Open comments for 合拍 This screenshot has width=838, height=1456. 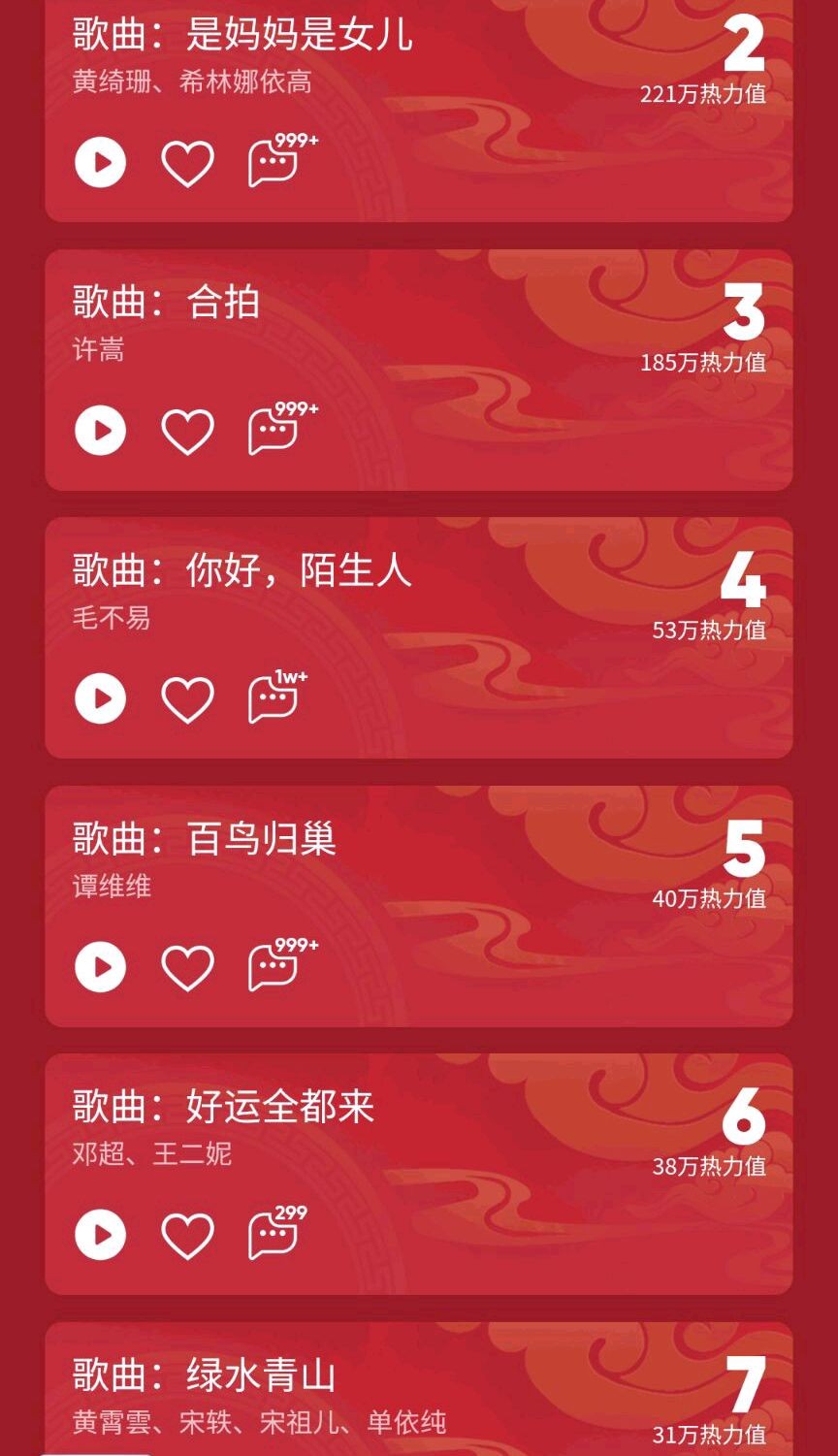tap(274, 432)
